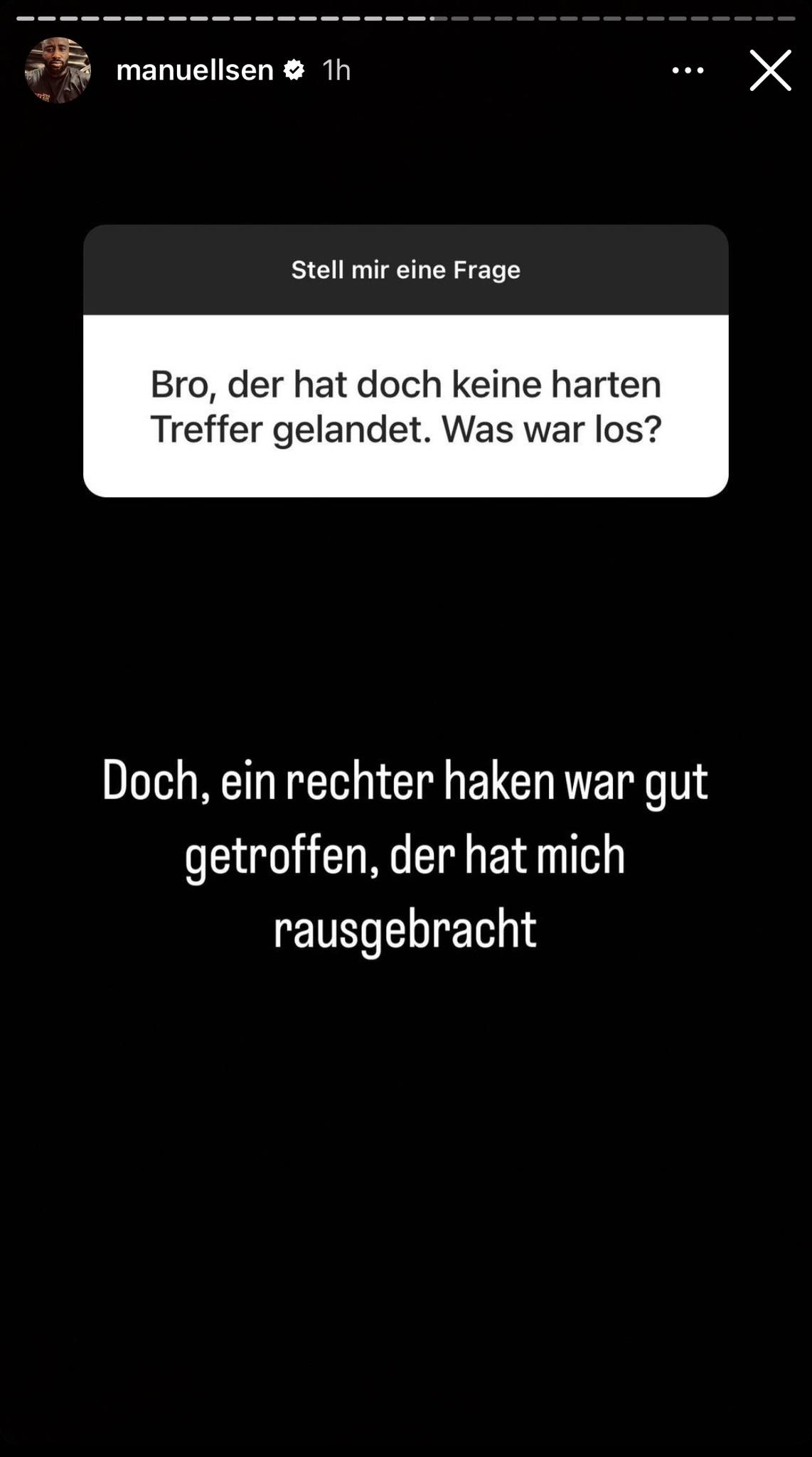This screenshot has height=1457, width=812.
Task: Open manuellsen's profile picture
Action: click(58, 70)
